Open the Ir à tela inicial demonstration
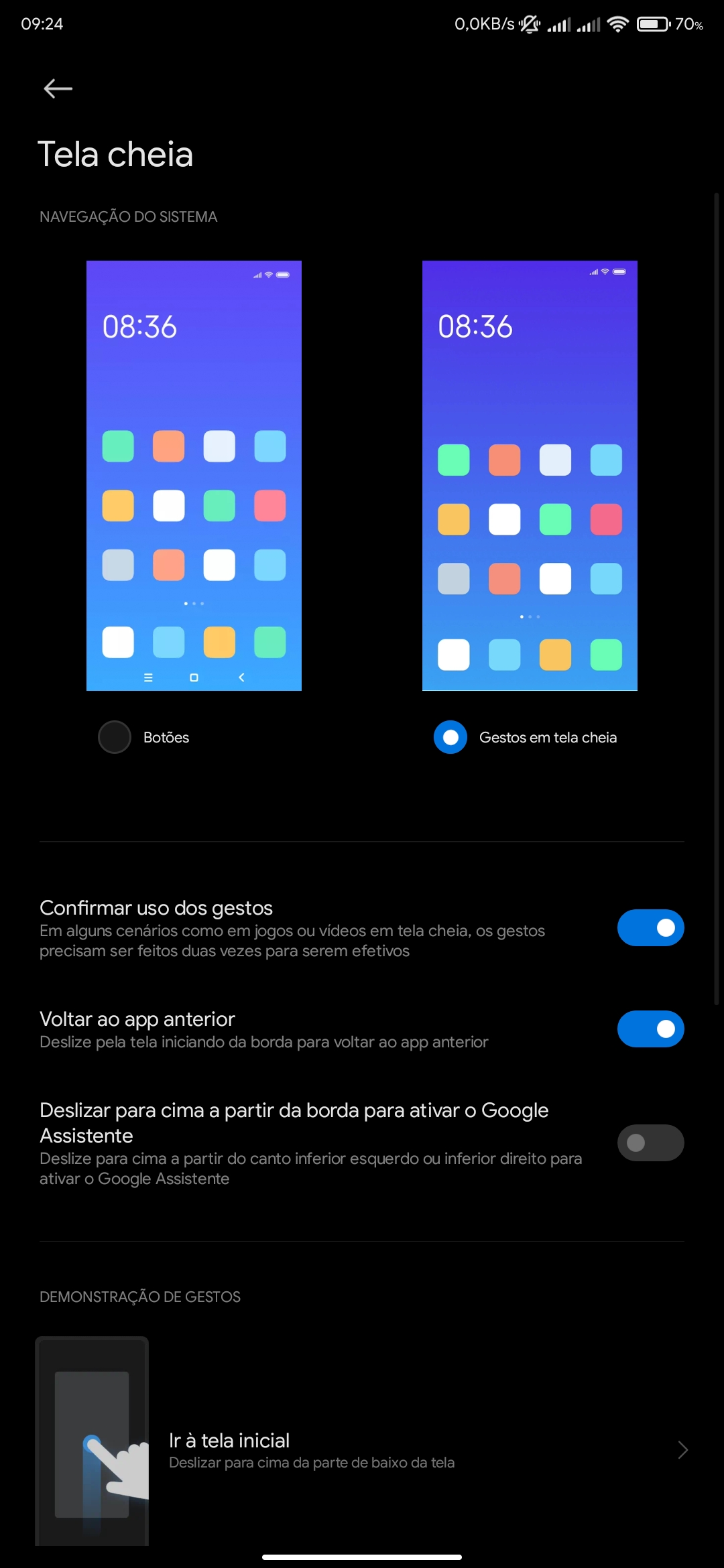 pos(362,1450)
